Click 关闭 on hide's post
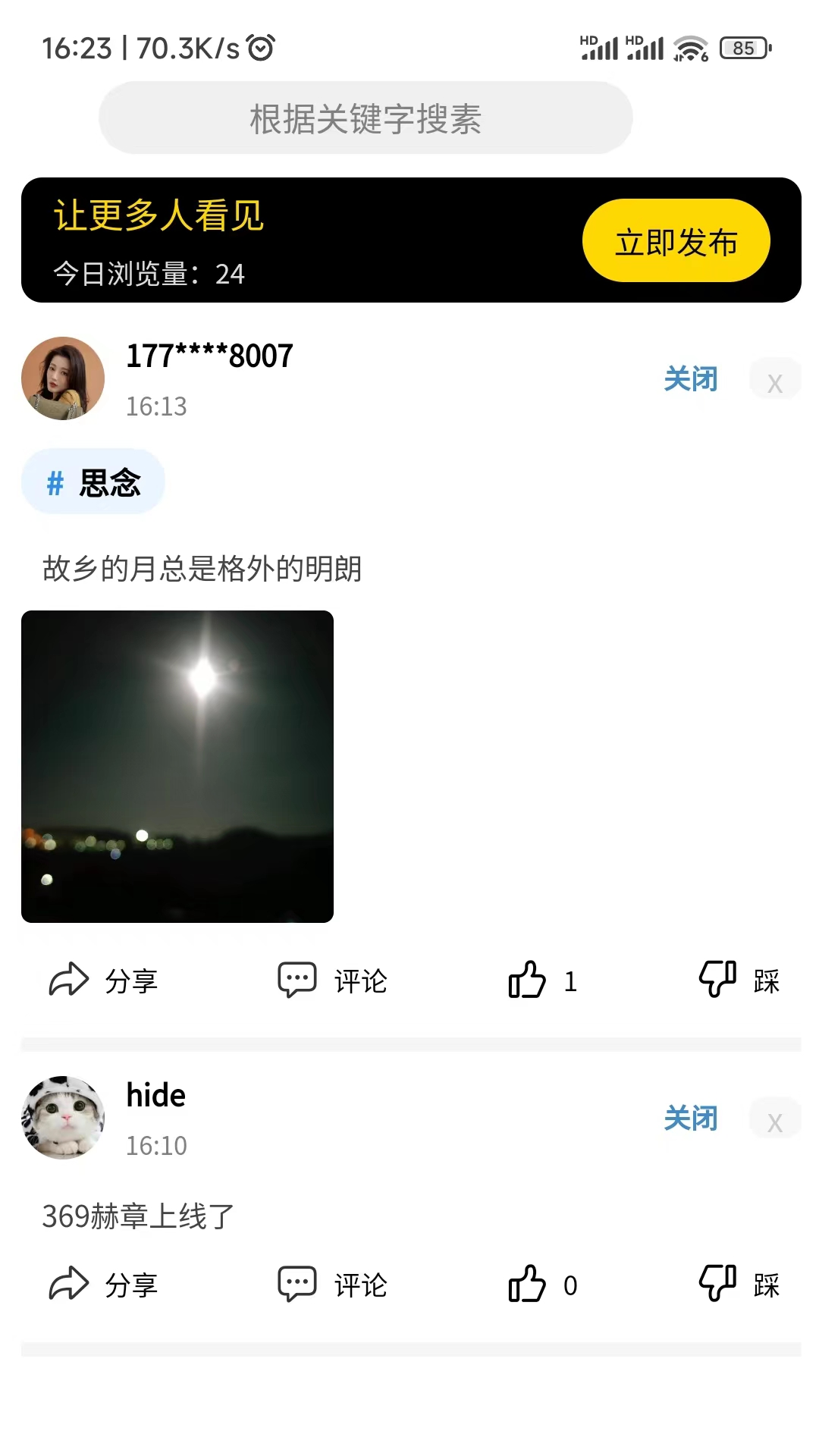 click(691, 1118)
